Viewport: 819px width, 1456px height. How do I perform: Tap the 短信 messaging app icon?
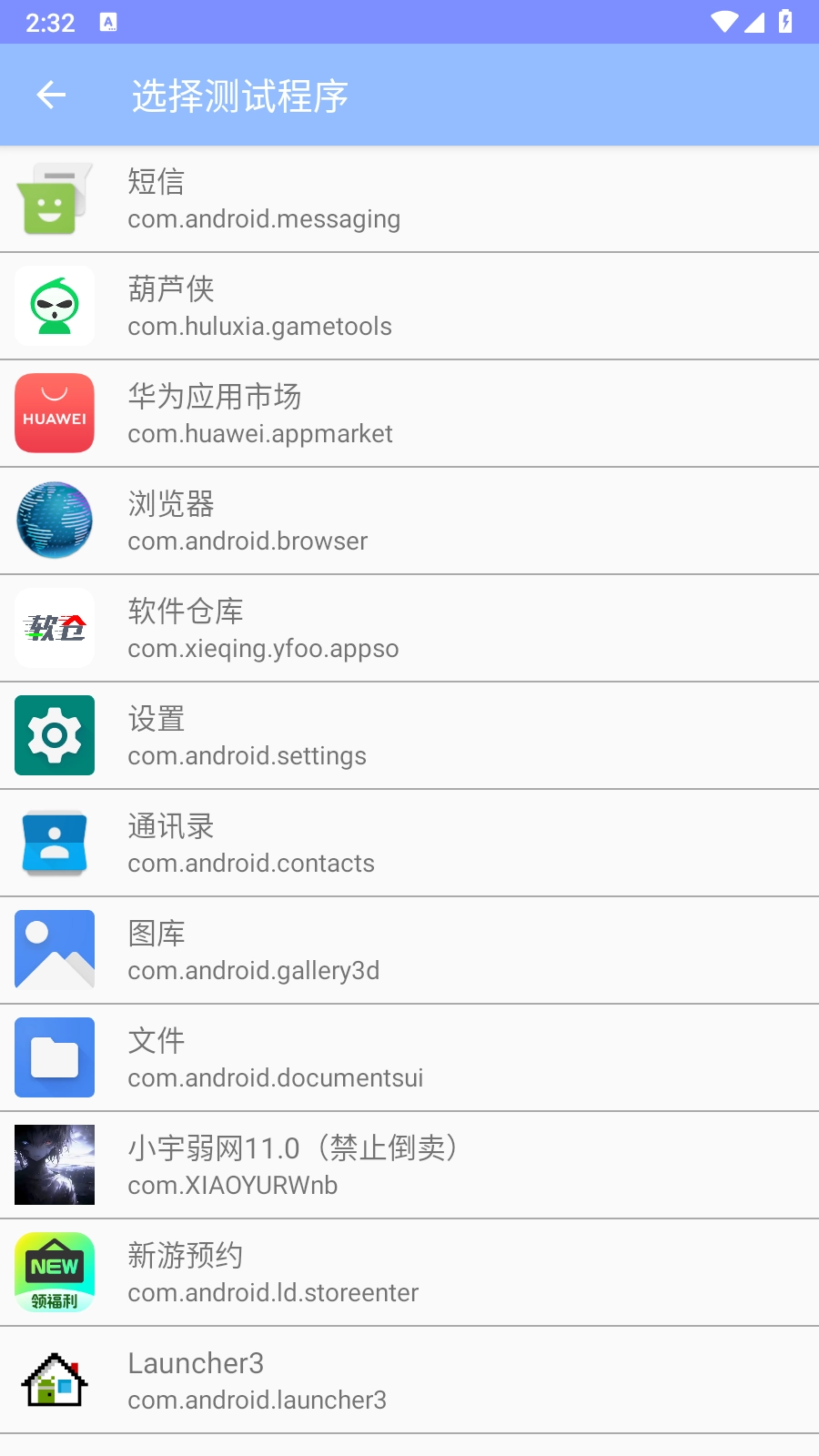tap(54, 198)
